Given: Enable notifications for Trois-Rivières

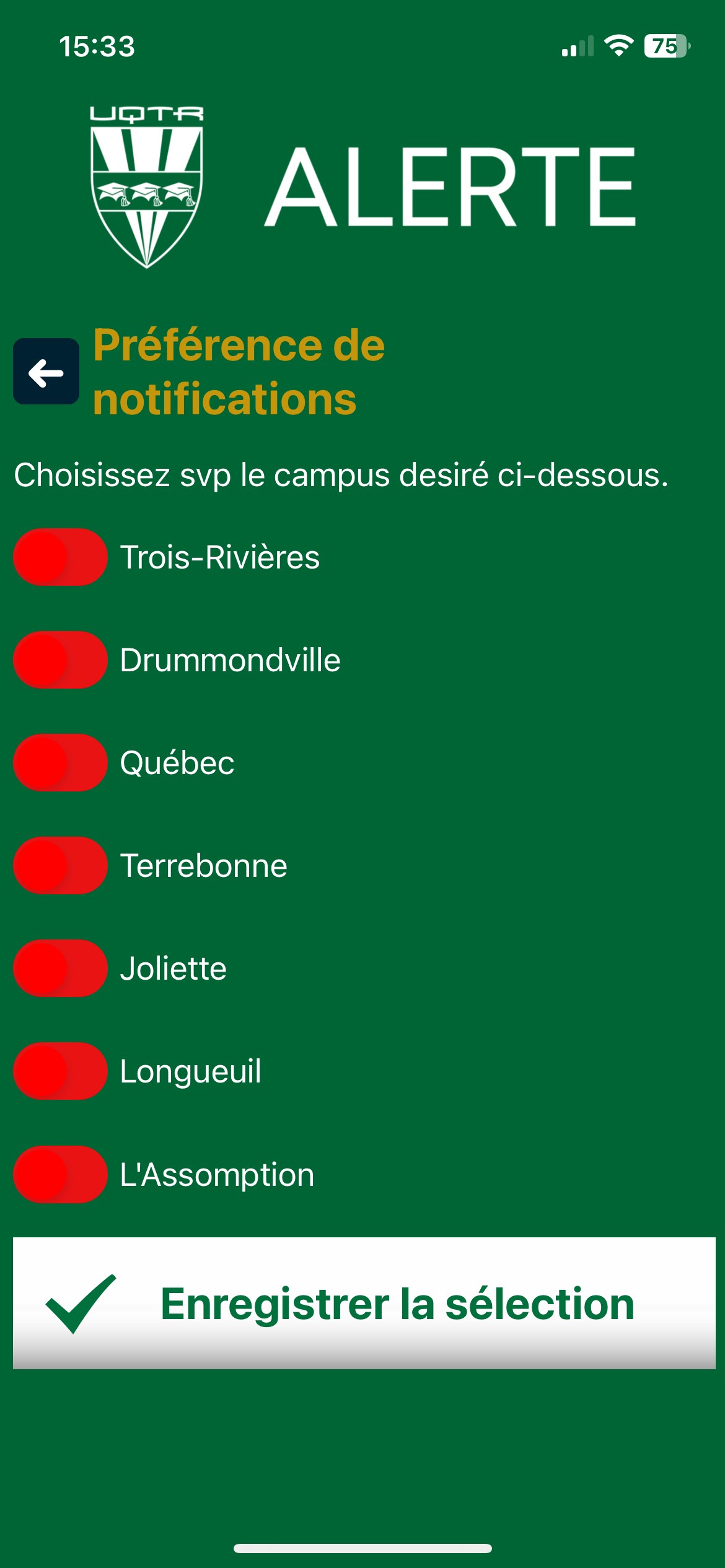Looking at the screenshot, I should point(59,558).
